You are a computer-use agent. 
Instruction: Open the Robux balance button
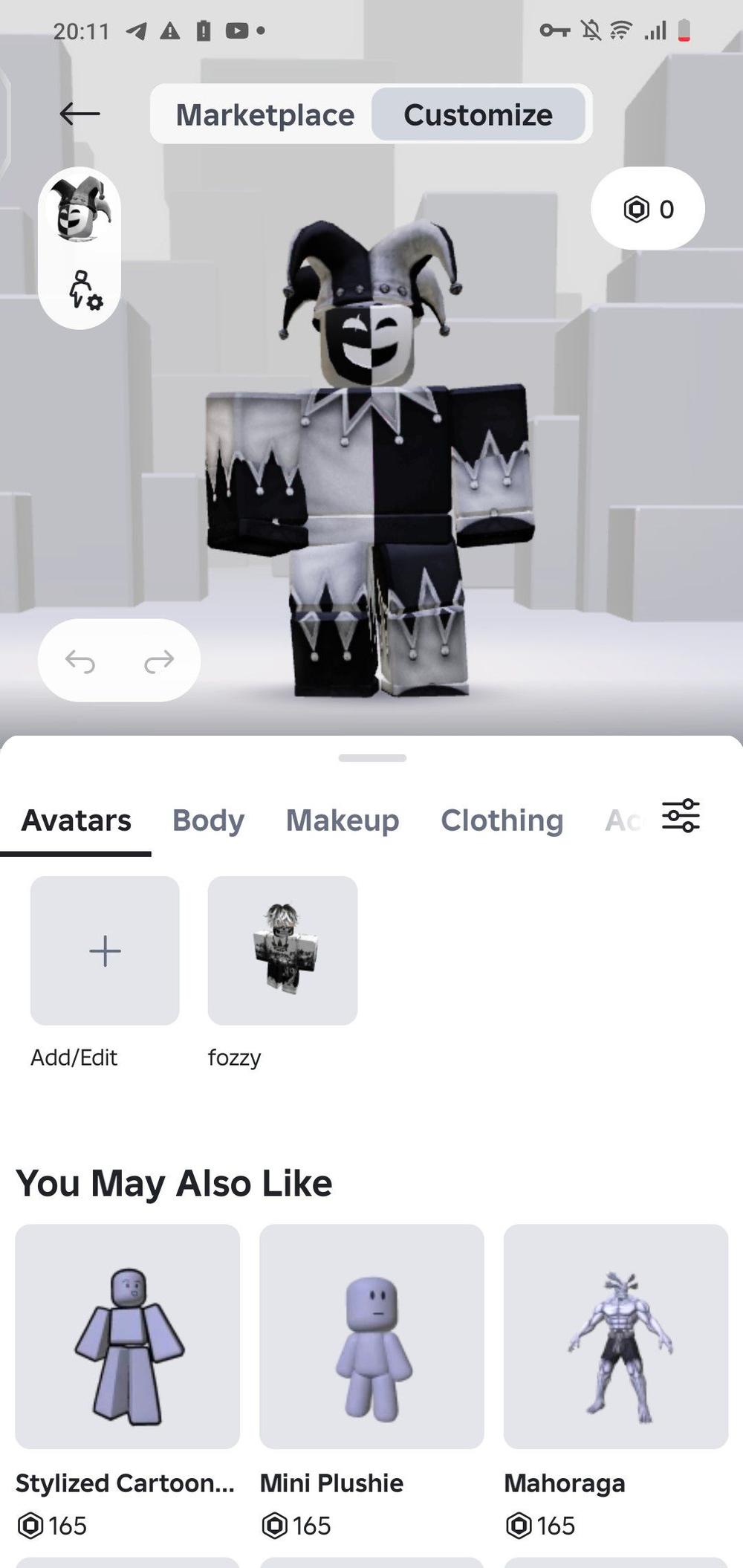click(648, 209)
